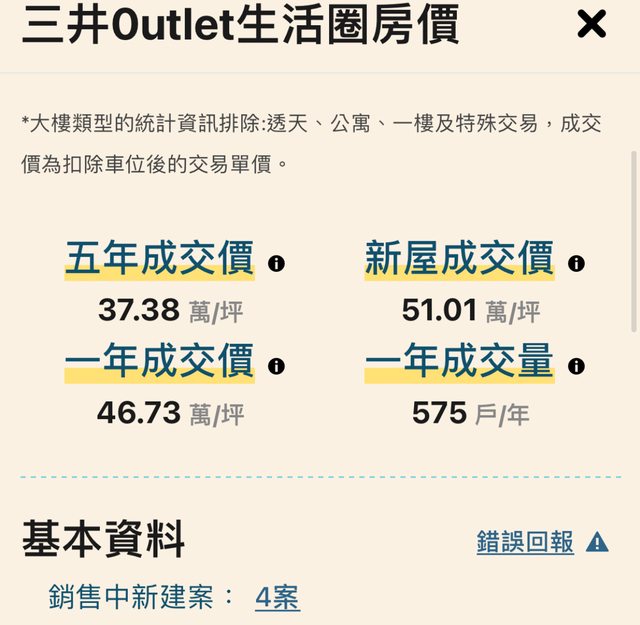Screen dimensions: 640x625
Task: Show info for 一年成交量
Action: tap(576, 366)
